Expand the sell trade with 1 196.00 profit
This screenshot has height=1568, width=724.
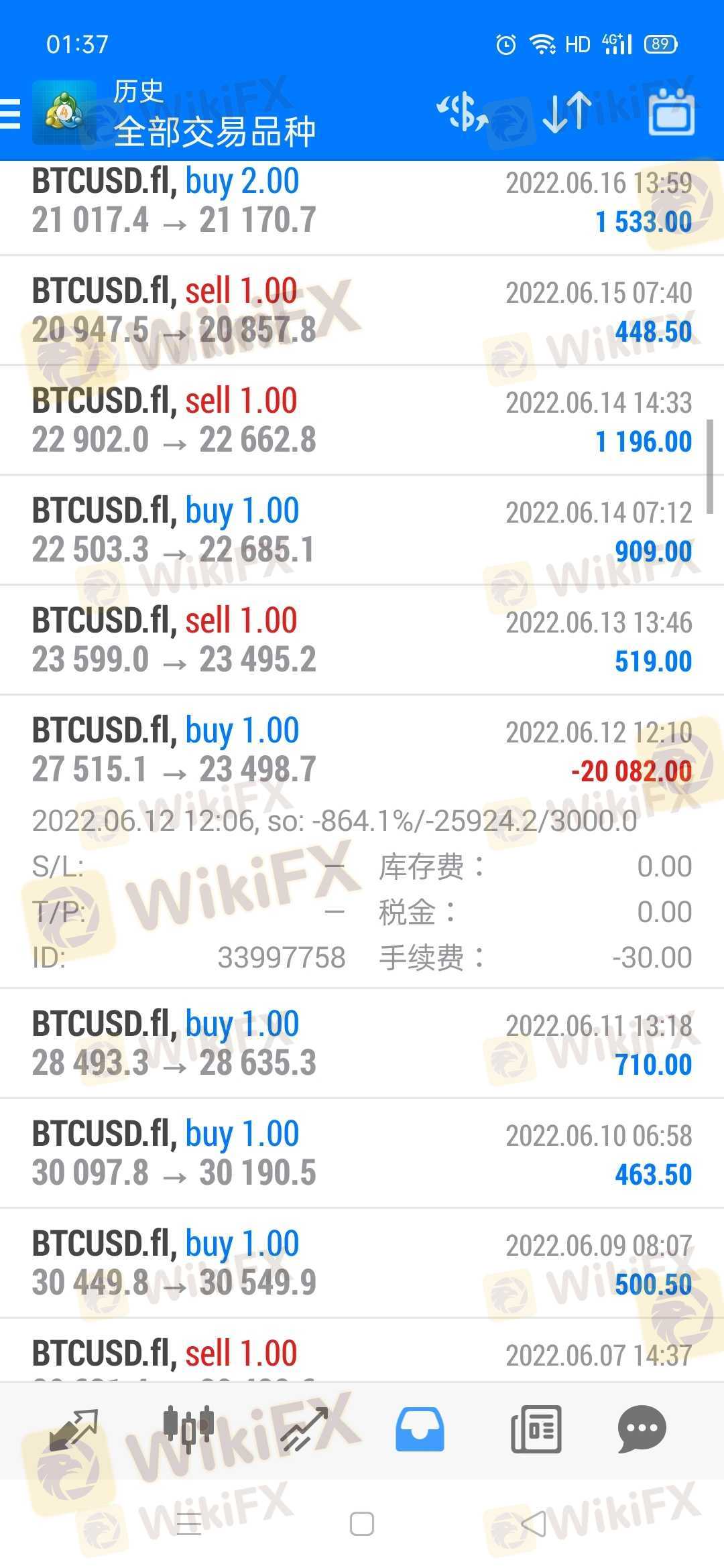point(362,421)
